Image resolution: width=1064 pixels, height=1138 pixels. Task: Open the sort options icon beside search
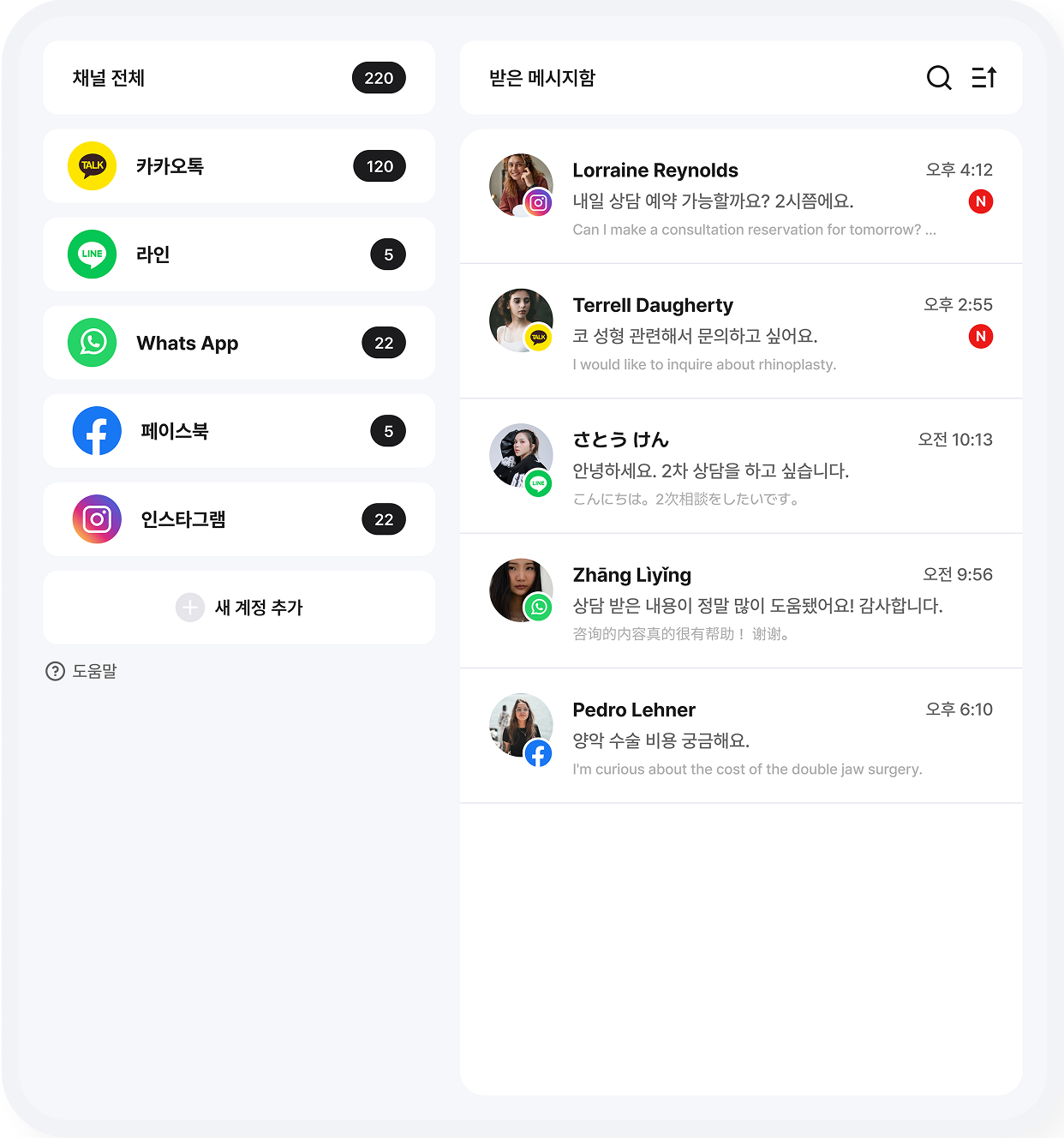click(x=983, y=77)
